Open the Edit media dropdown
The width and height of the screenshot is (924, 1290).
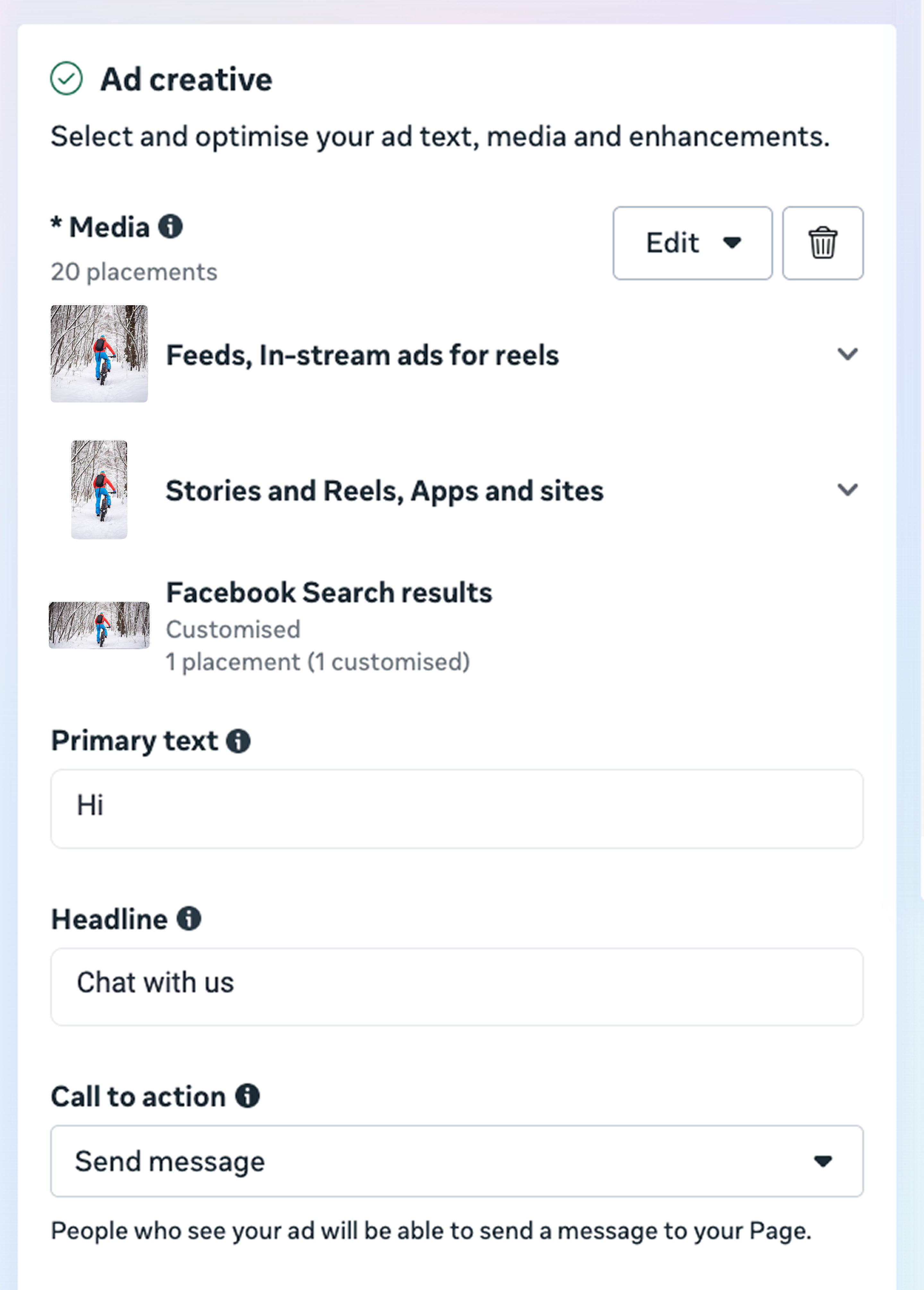[691, 243]
